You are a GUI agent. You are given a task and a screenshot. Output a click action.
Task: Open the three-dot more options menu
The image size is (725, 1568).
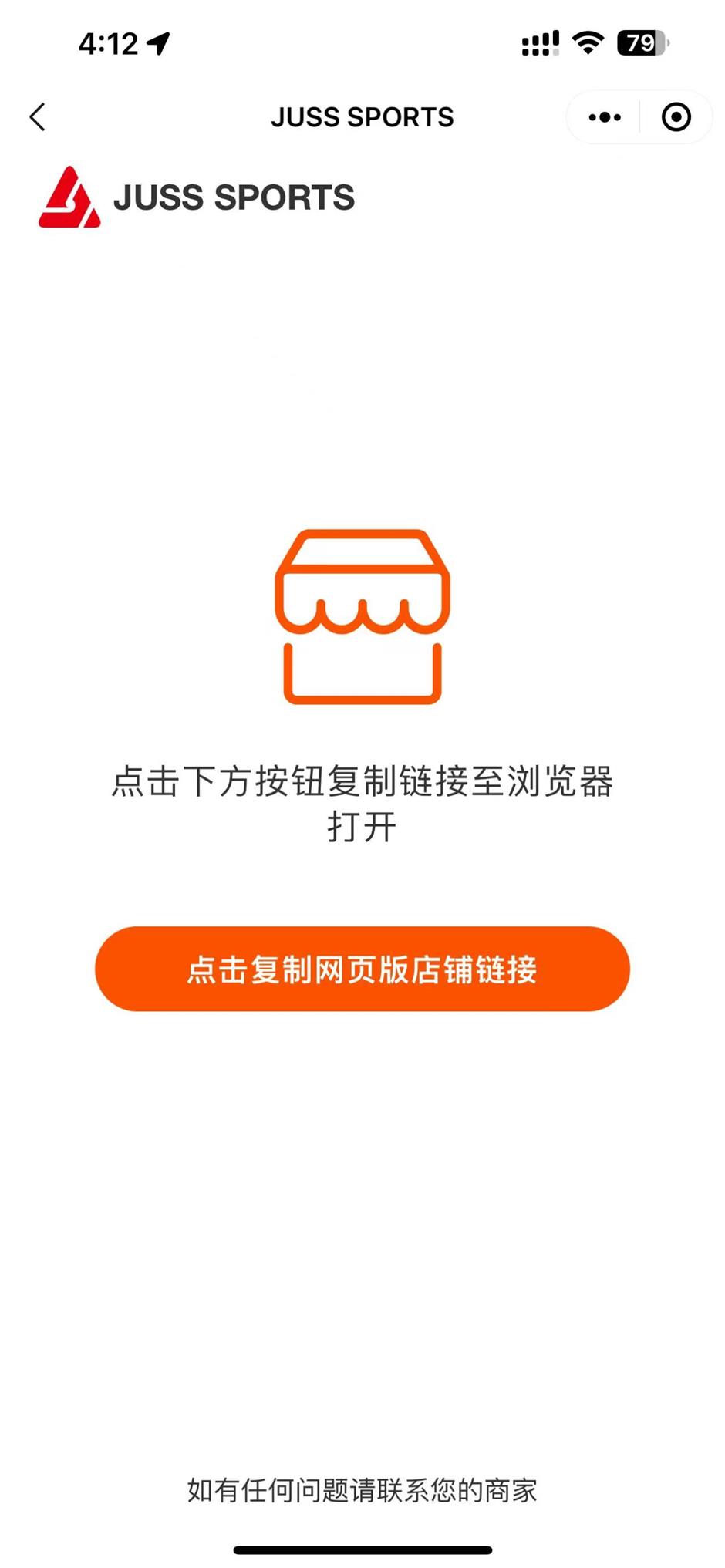pos(604,117)
